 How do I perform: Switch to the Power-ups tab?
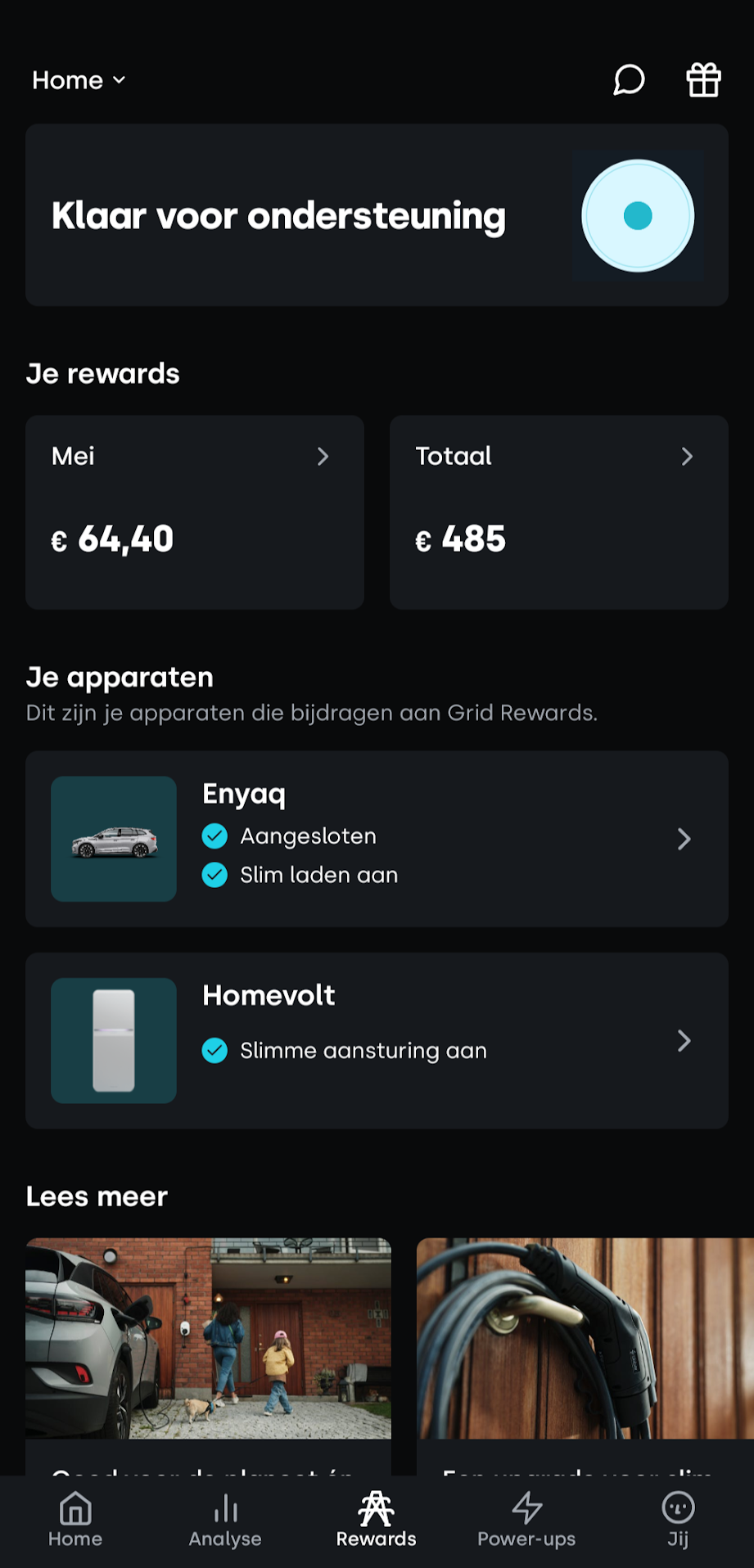point(526,1519)
